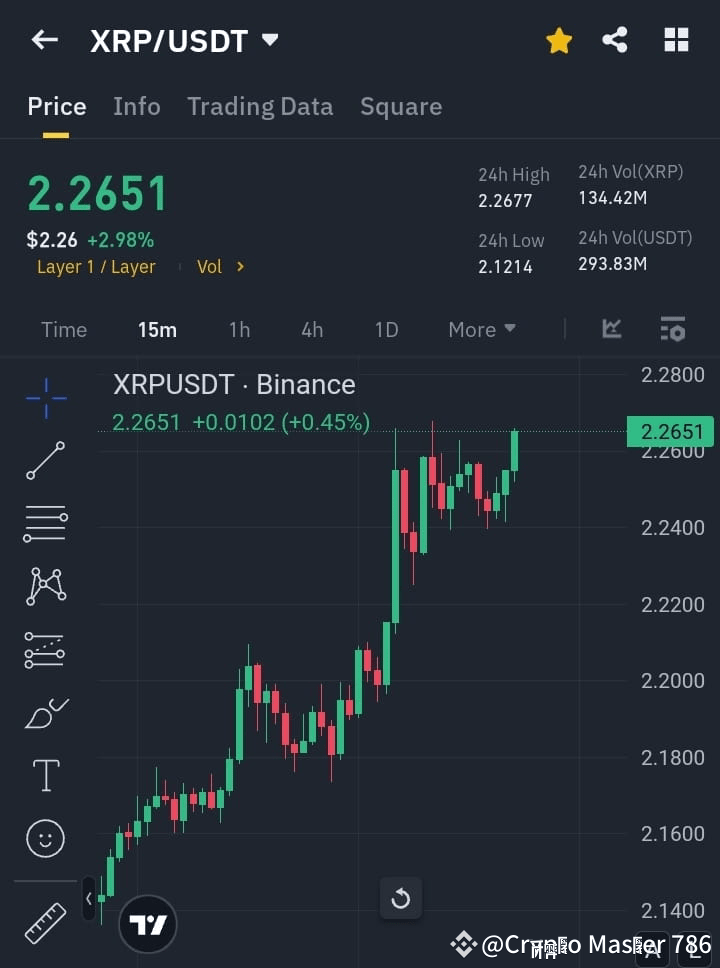Pick the brush drawing tool
Viewport: 720px width, 968px height.
[x=45, y=713]
